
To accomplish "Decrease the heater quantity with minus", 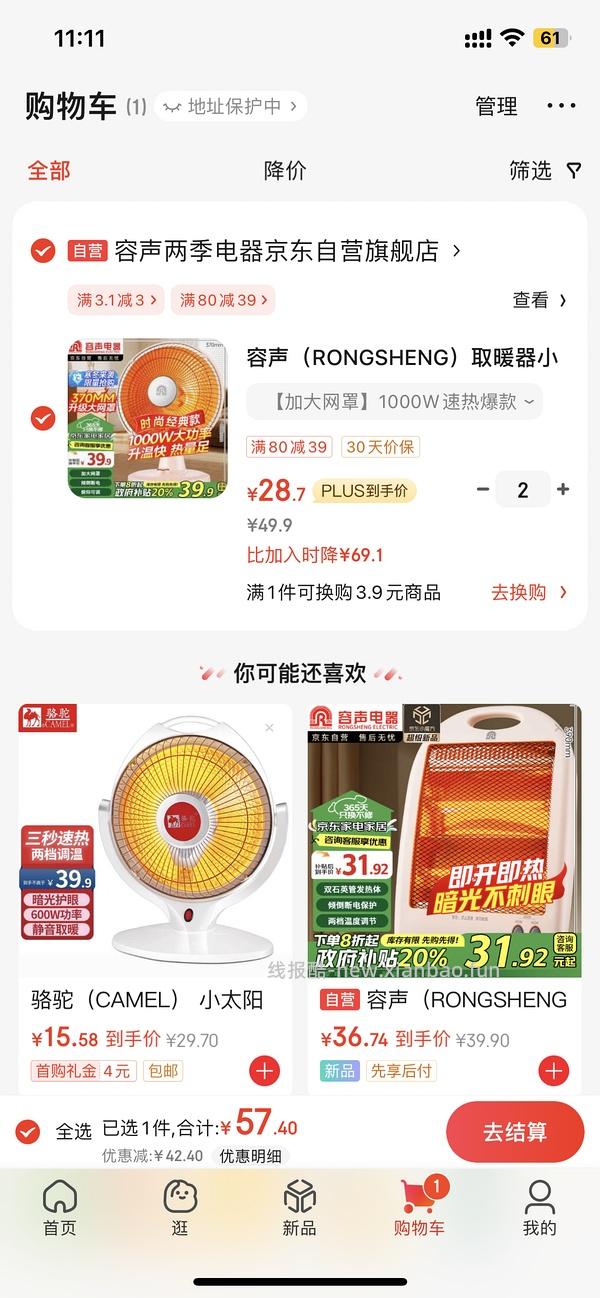I will tap(483, 489).
